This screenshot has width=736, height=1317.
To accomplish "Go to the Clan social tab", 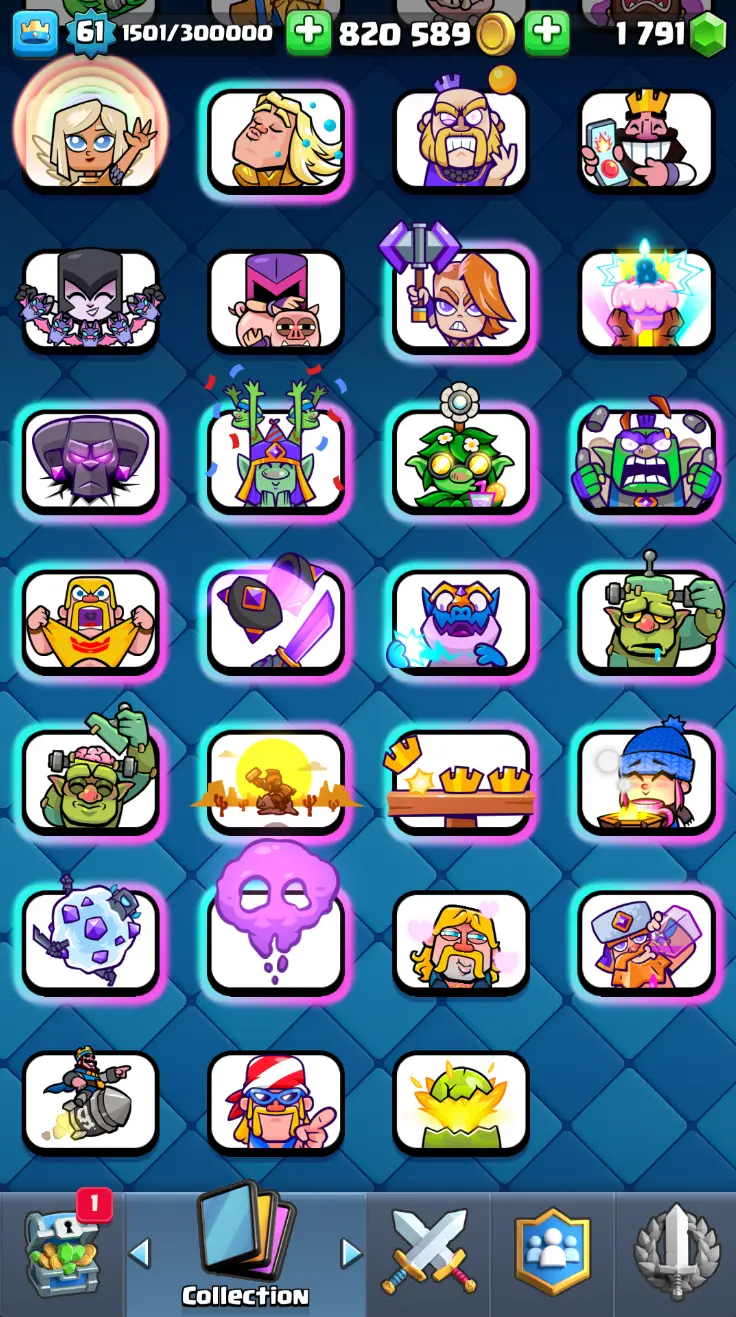I will [552, 1254].
